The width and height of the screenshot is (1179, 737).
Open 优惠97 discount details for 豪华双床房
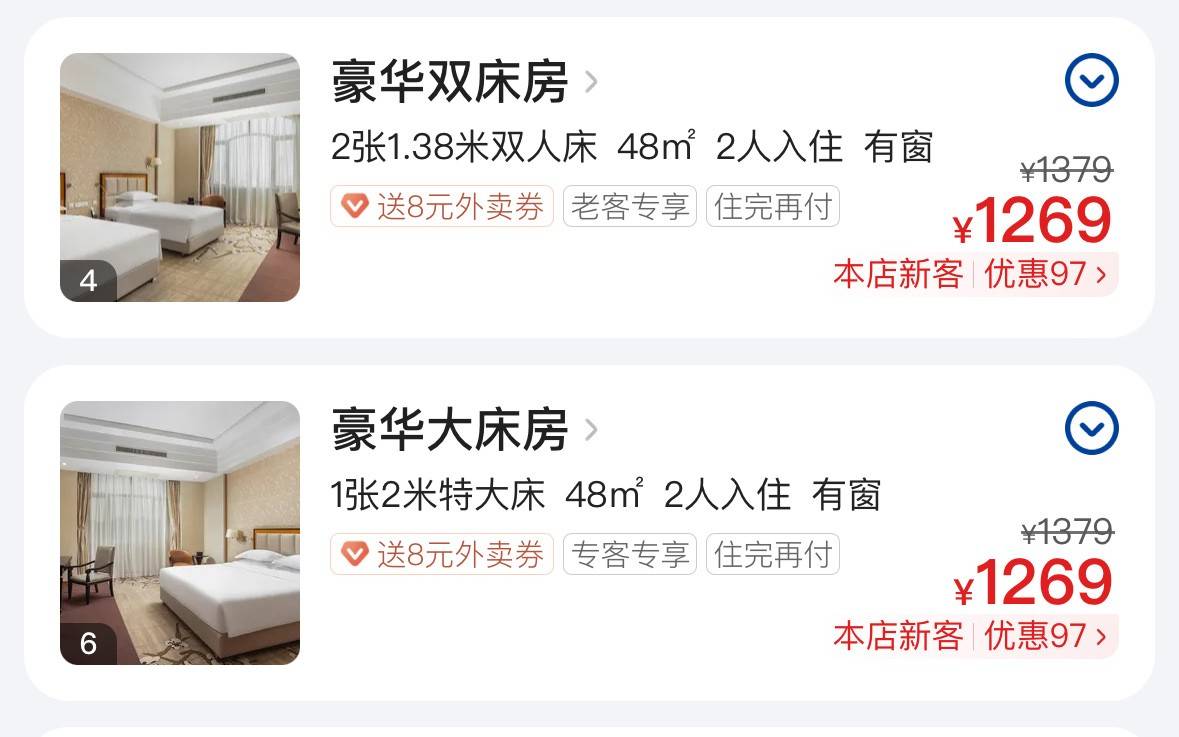point(1046,274)
